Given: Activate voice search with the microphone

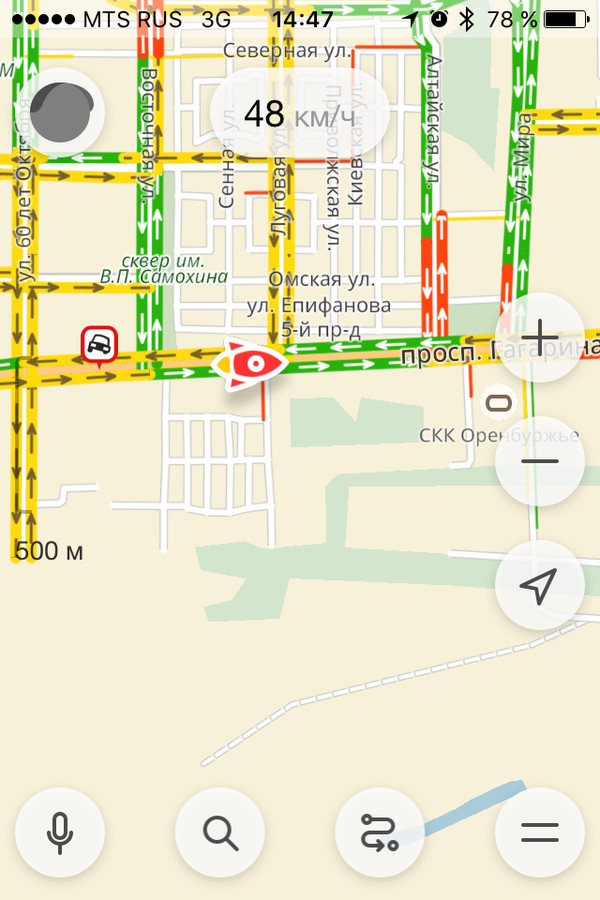Looking at the screenshot, I should (x=60, y=832).
